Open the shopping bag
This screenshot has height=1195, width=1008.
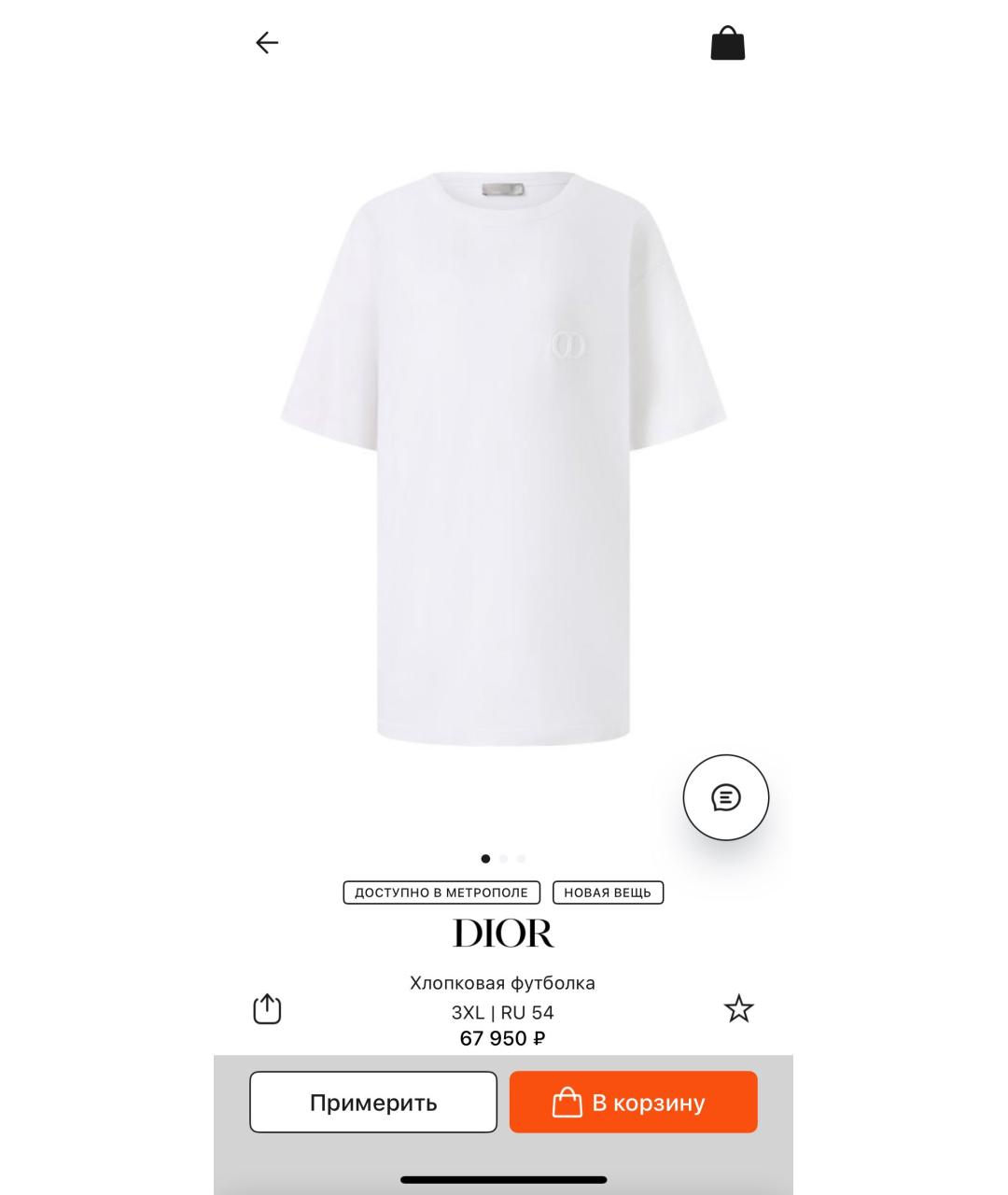(x=727, y=43)
